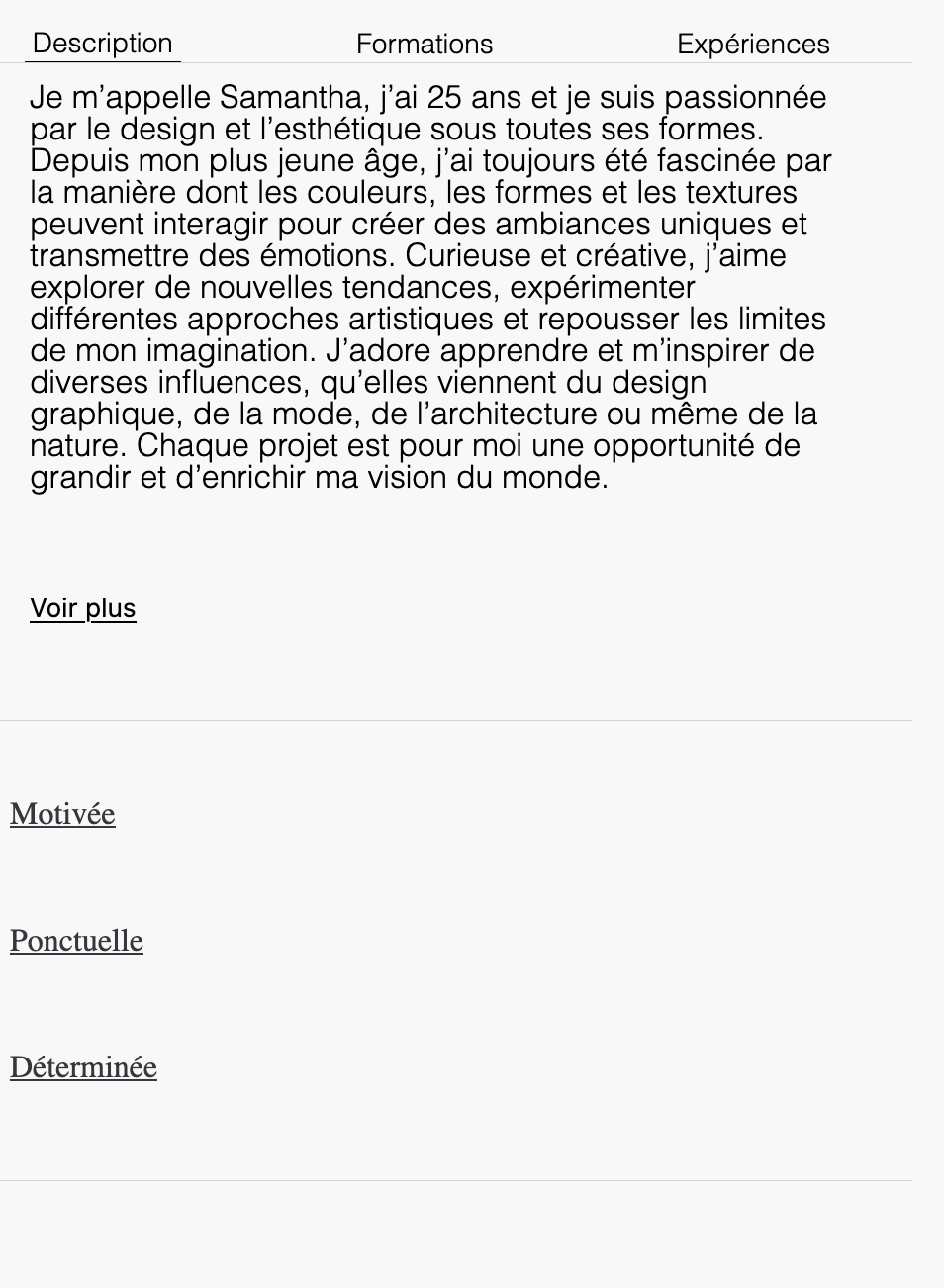
Task: Switch to the Formations tab
Action: (x=424, y=45)
